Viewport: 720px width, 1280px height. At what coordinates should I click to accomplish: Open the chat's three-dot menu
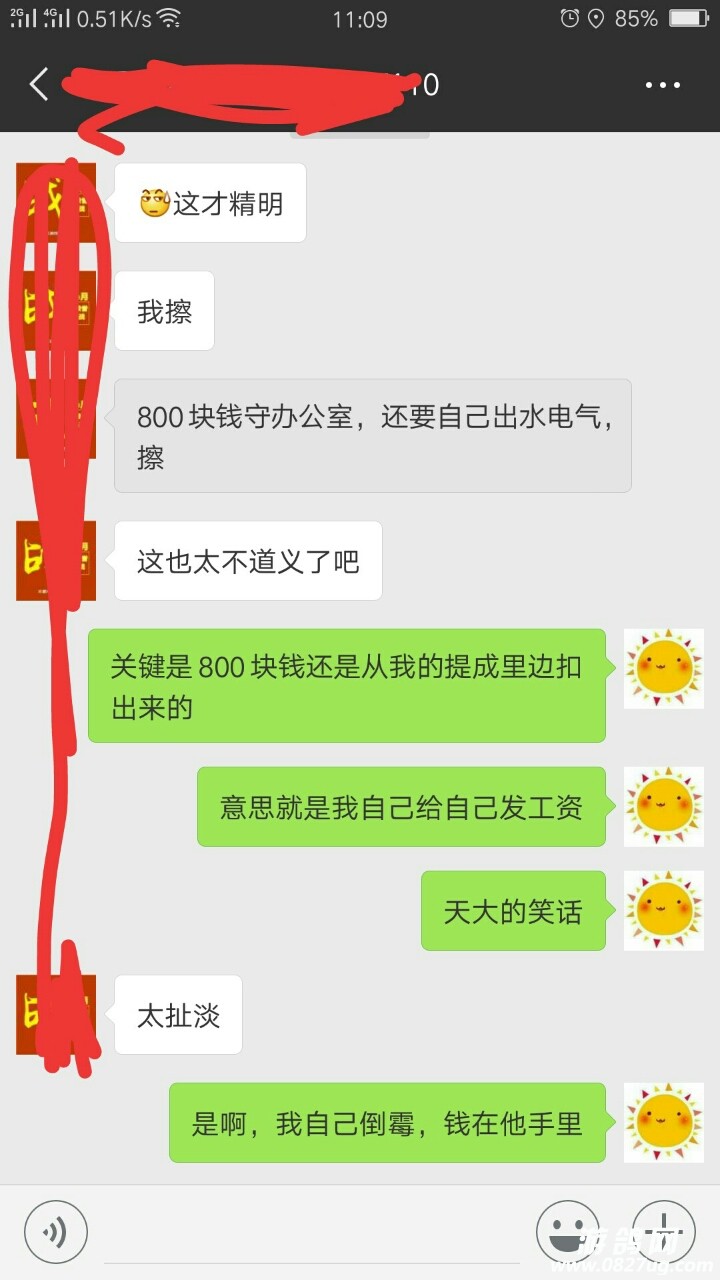pos(662,86)
